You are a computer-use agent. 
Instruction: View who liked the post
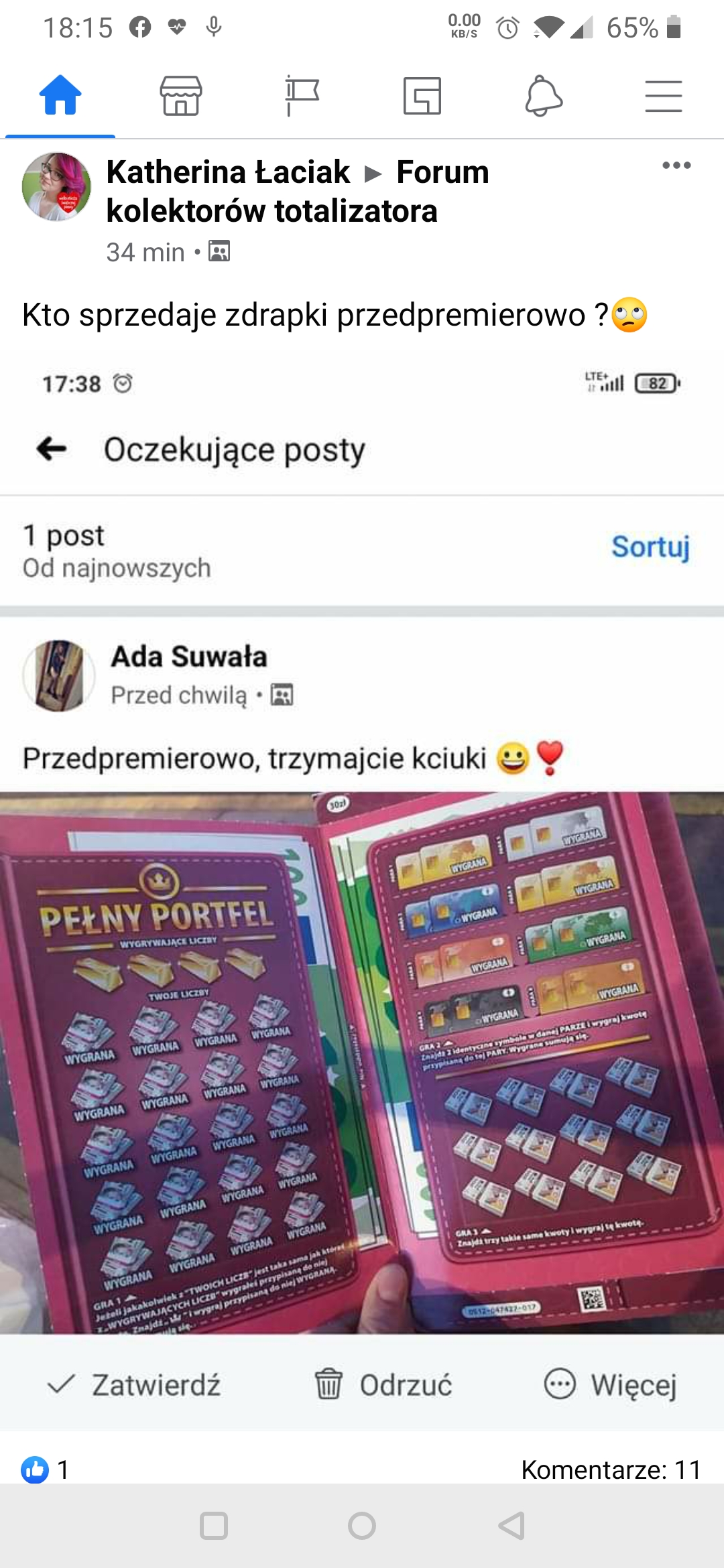pyautogui.click(x=46, y=1469)
